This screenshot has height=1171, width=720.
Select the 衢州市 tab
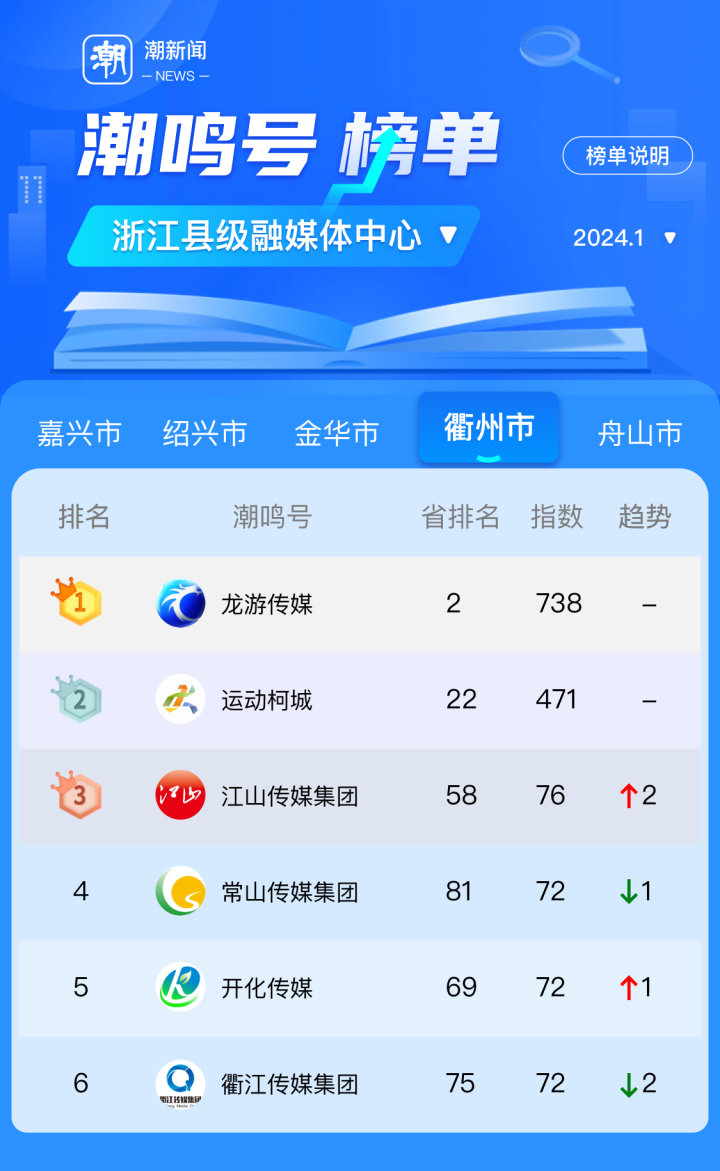[488, 428]
